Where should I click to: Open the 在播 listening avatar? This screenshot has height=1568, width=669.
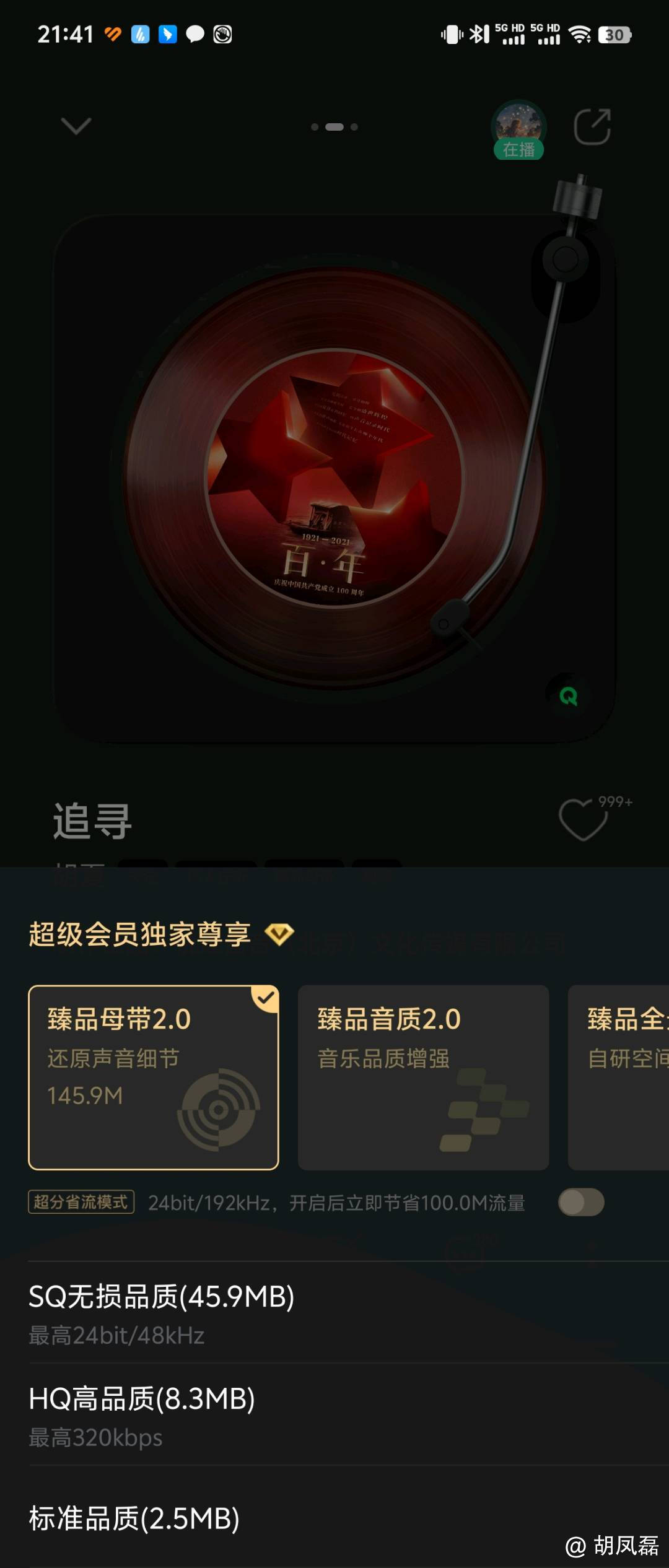point(518,129)
